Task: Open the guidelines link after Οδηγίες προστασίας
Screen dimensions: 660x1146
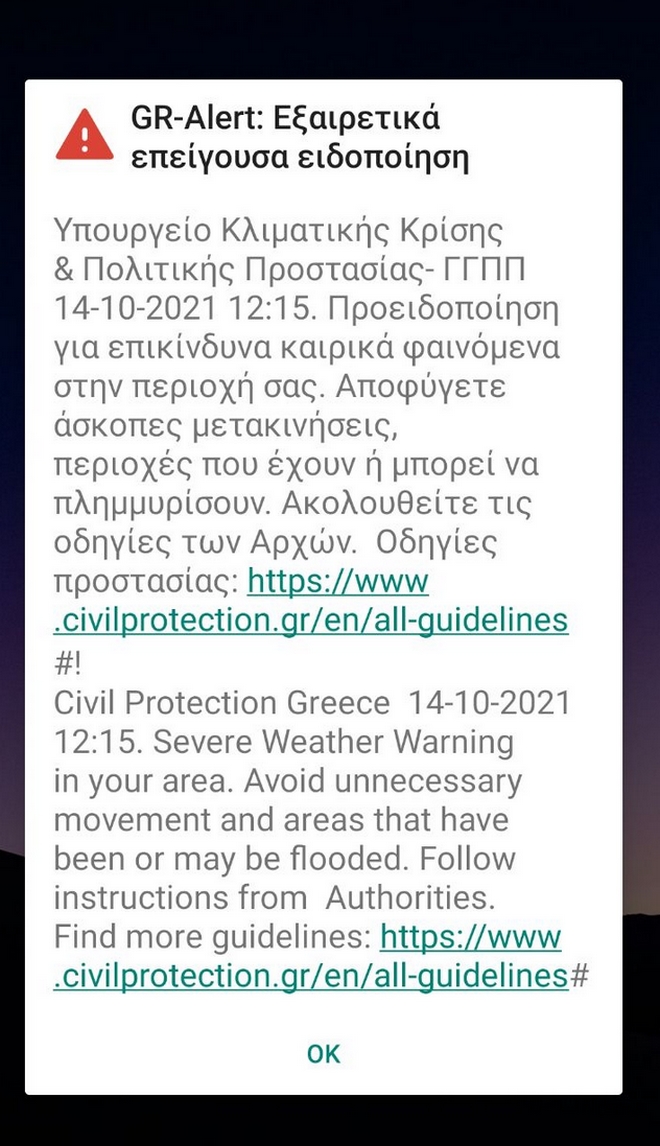Action: click(310, 620)
